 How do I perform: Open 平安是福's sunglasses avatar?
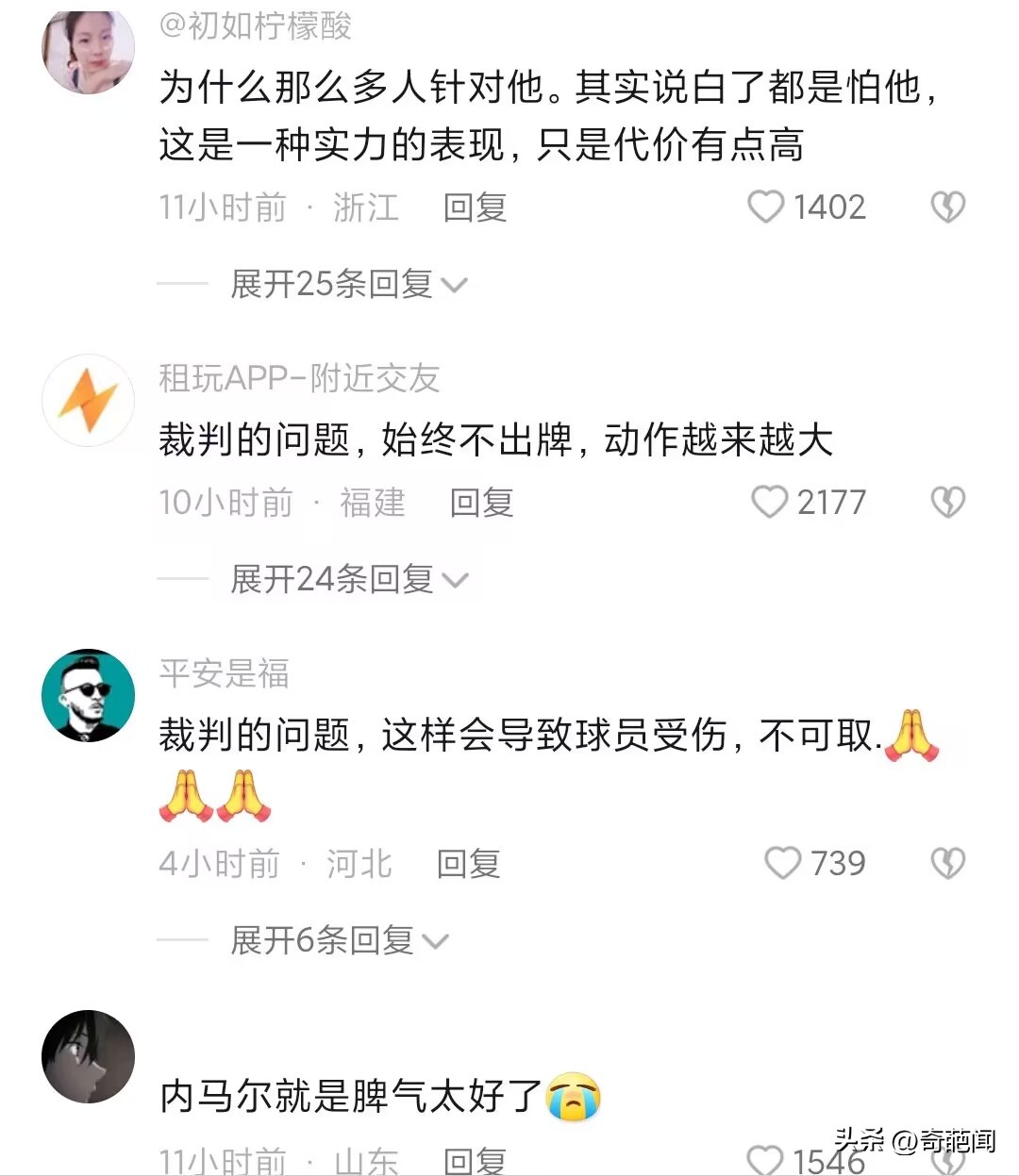coord(88,696)
